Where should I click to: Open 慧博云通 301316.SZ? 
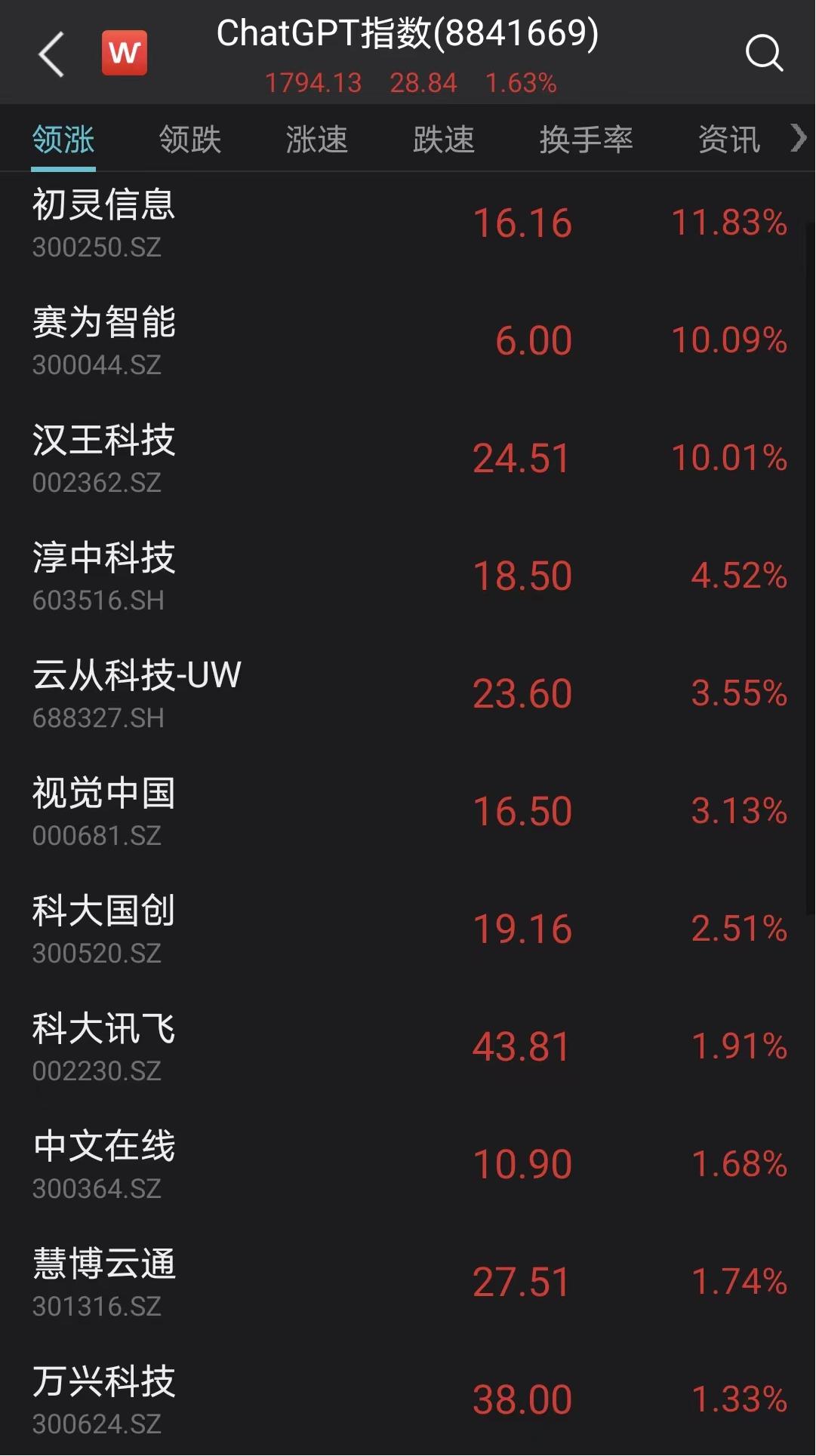(x=104, y=1282)
